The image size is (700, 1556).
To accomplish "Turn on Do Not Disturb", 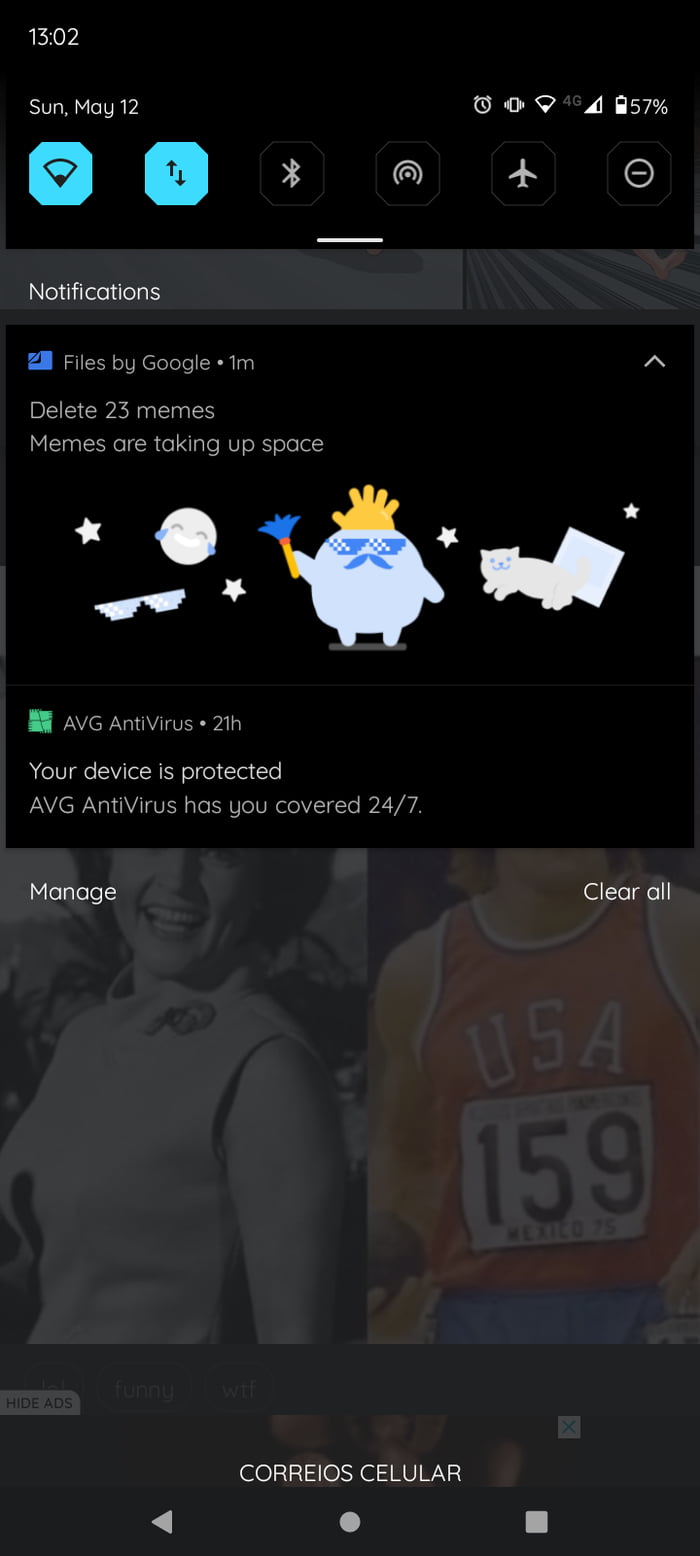I will pyautogui.click(x=638, y=174).
